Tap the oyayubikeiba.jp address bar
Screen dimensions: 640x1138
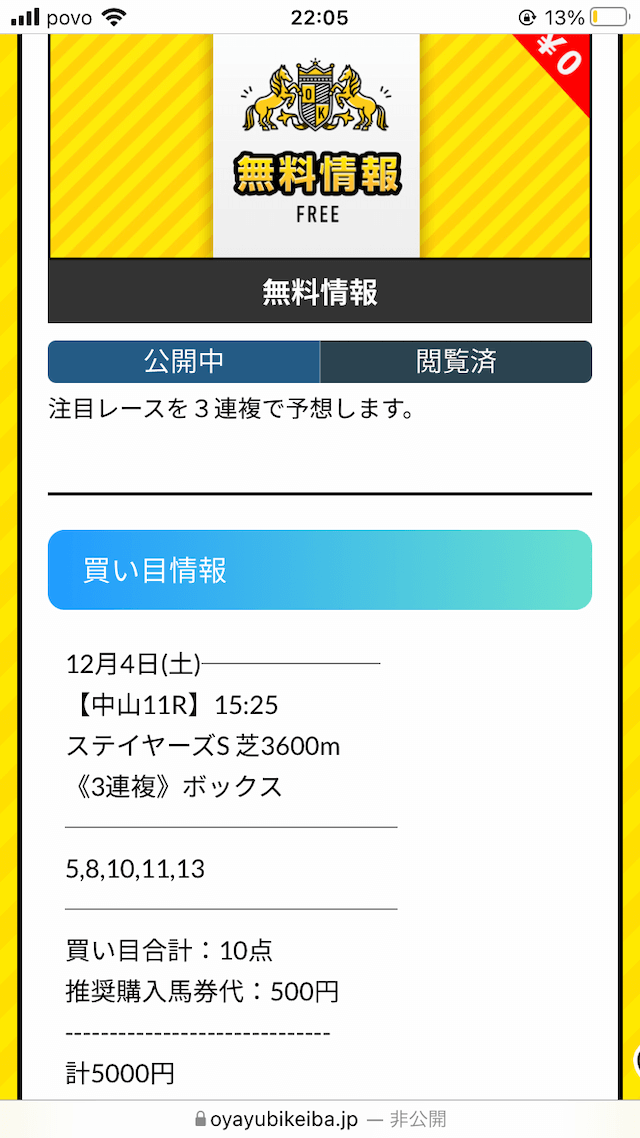(320, 1119)
